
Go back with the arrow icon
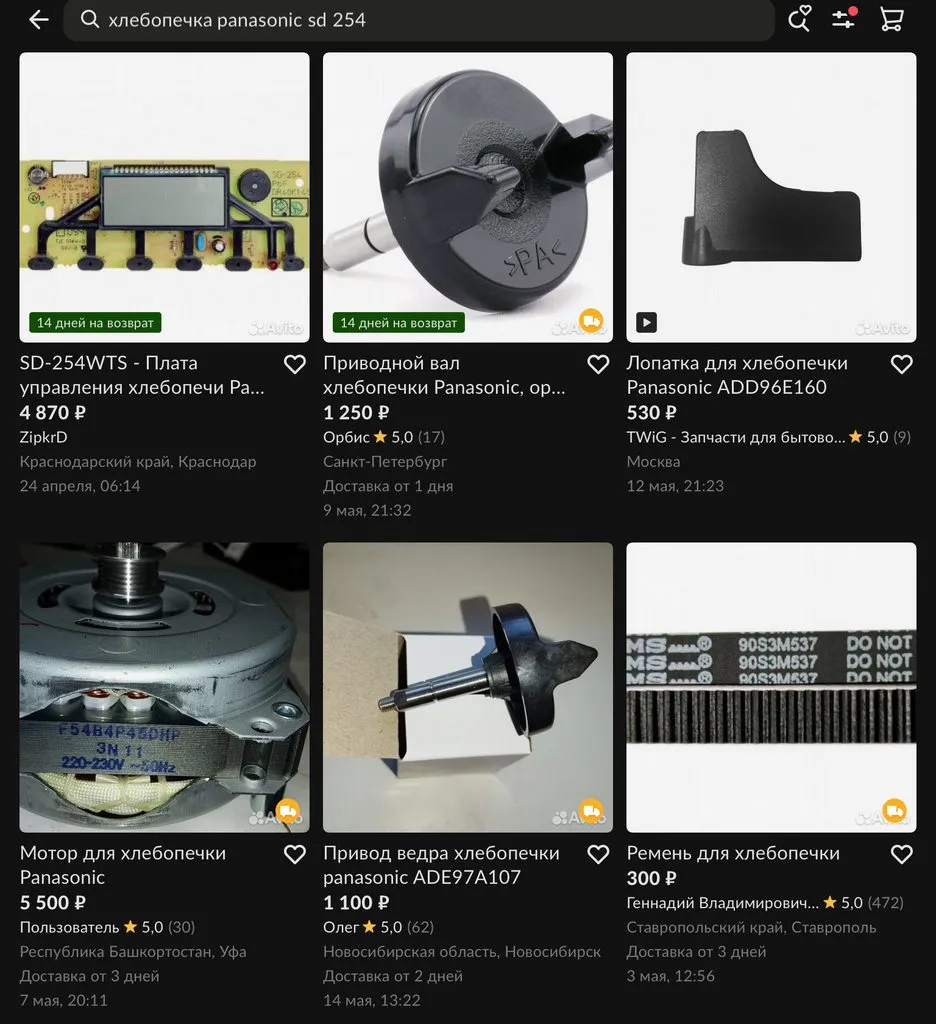point(38,20)
